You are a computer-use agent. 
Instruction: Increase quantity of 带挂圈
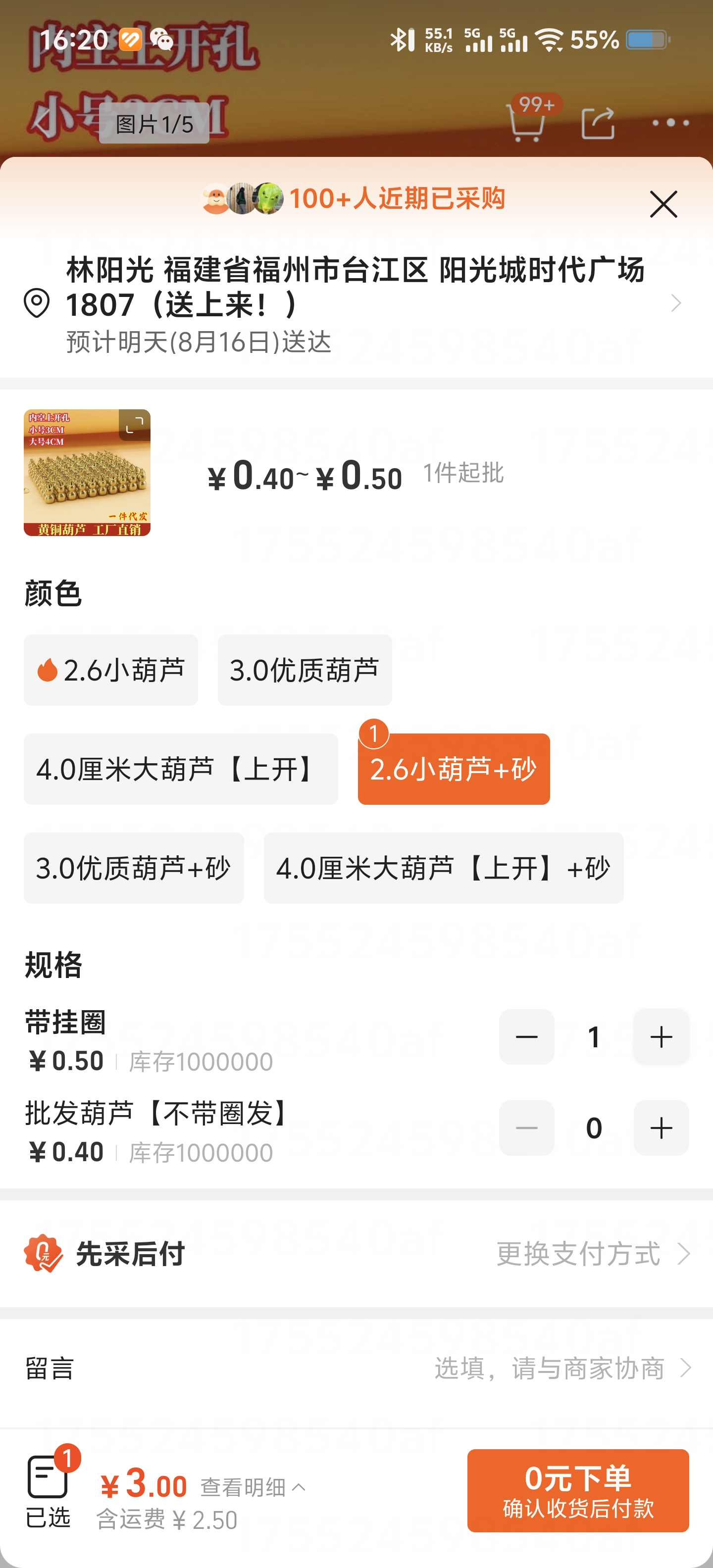pos(661,1036)
